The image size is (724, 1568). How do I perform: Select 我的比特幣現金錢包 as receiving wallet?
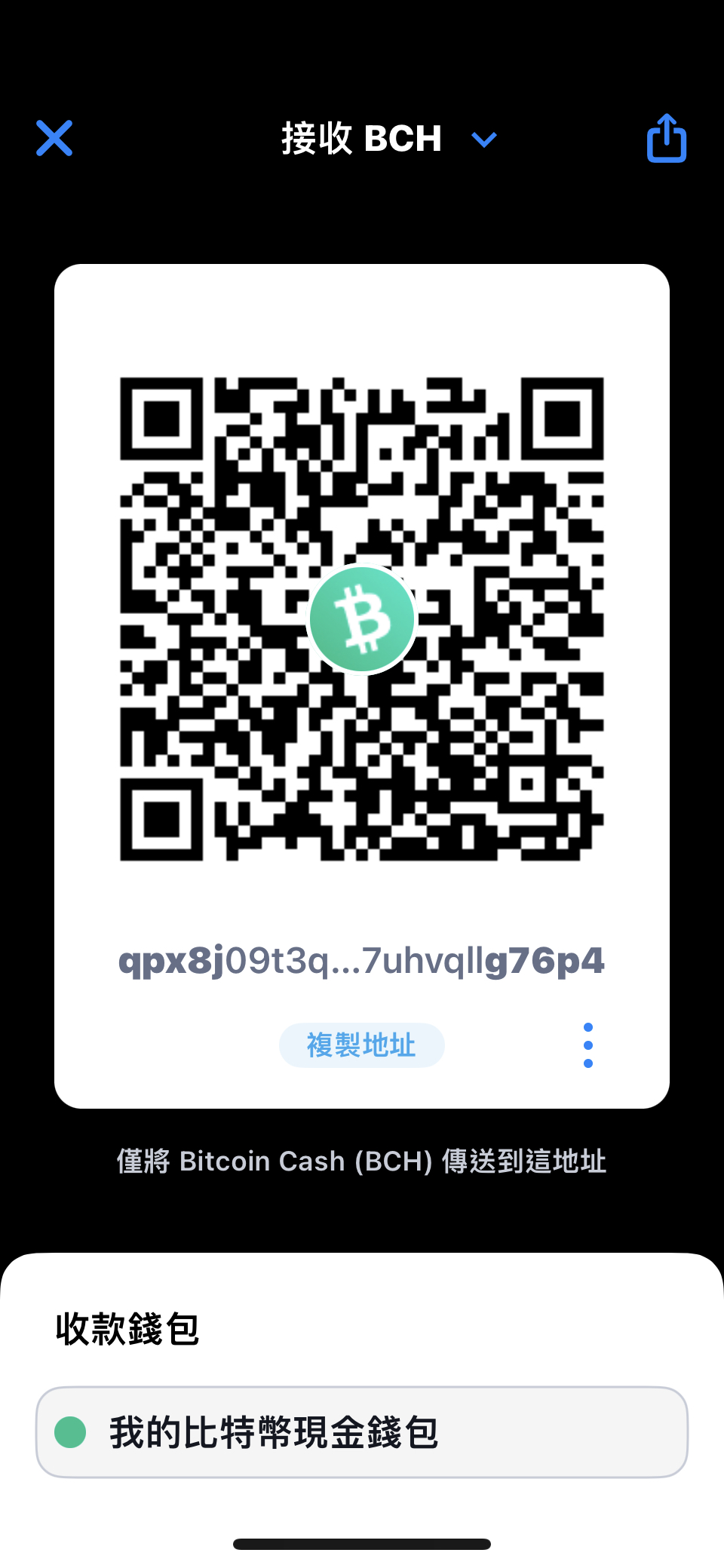pos(362,1432)
